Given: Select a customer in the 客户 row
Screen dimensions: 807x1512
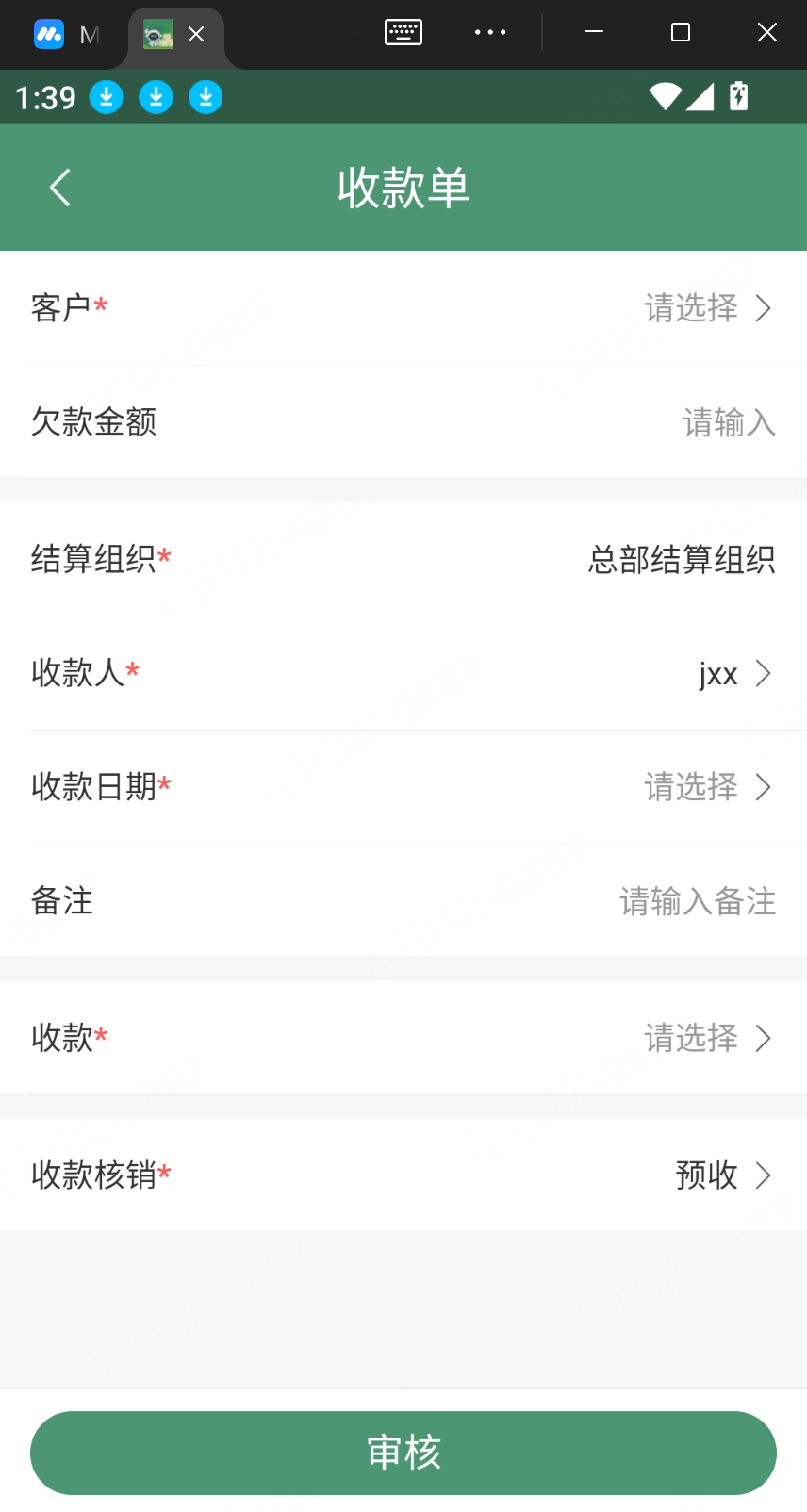Looking at the screenshot, I should 707,308.
